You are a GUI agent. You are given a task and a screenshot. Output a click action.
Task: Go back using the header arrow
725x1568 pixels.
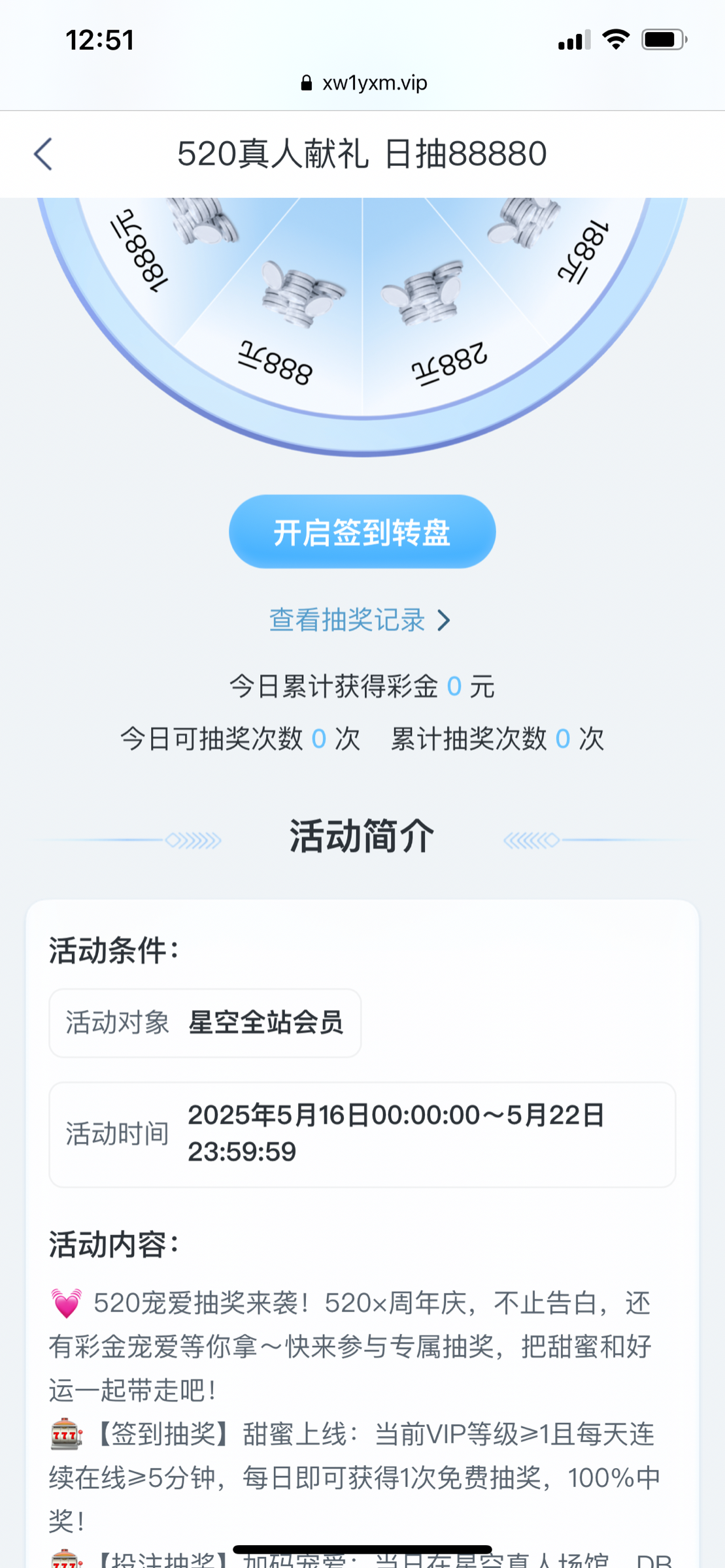(43, 155)
